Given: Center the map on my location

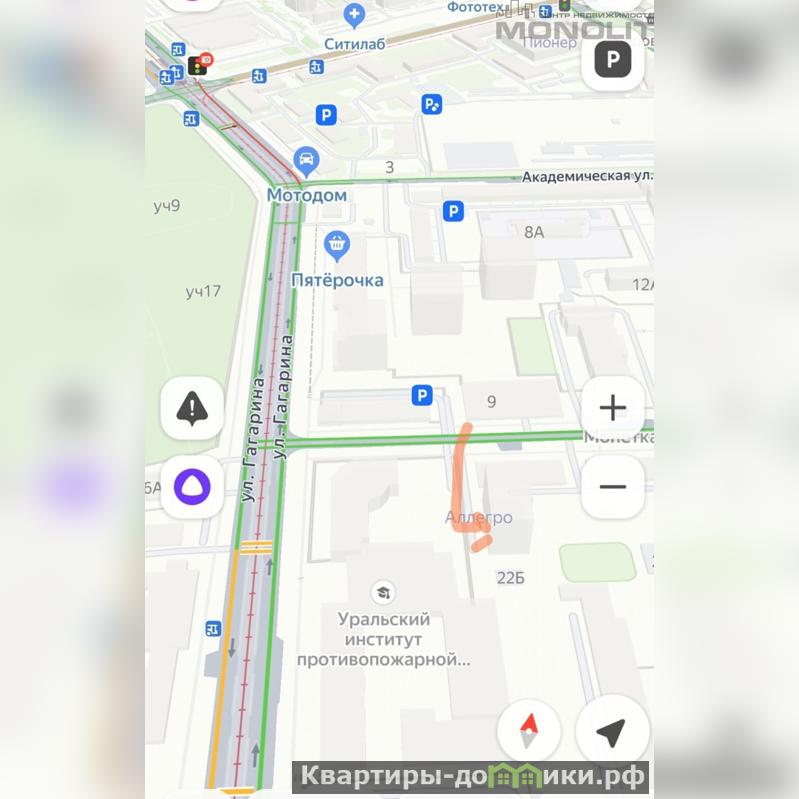Looking at the screenshot, I should click(612, 733).
